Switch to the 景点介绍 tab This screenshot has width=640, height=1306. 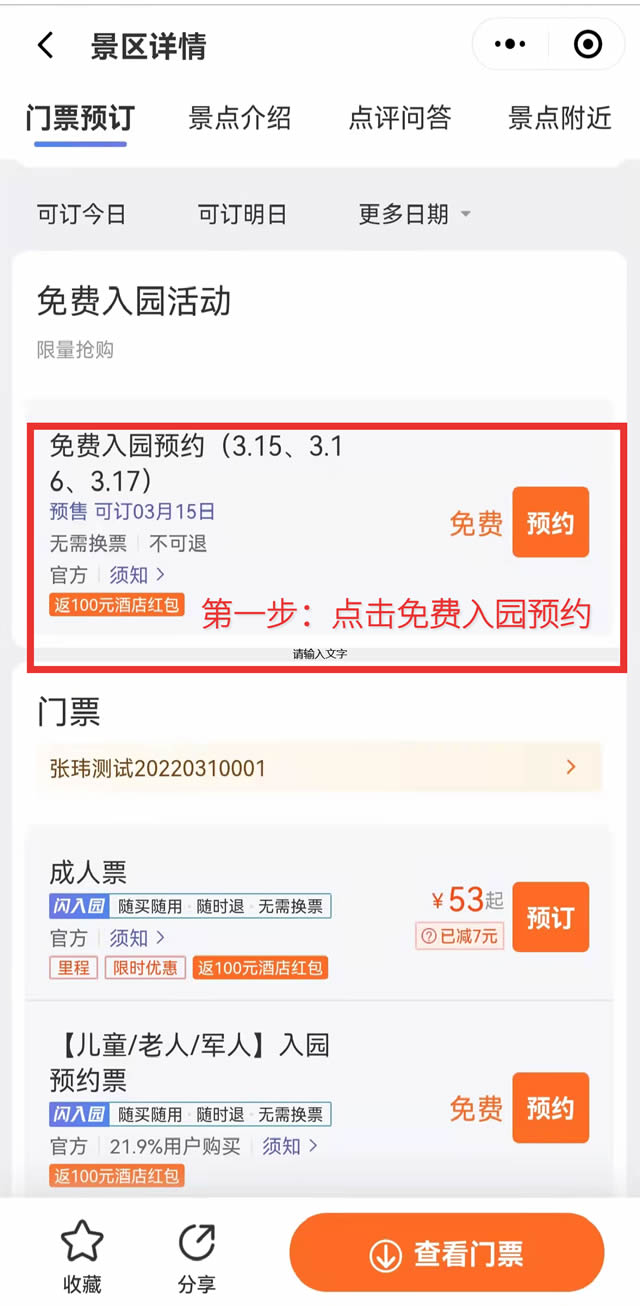point(240,118)
